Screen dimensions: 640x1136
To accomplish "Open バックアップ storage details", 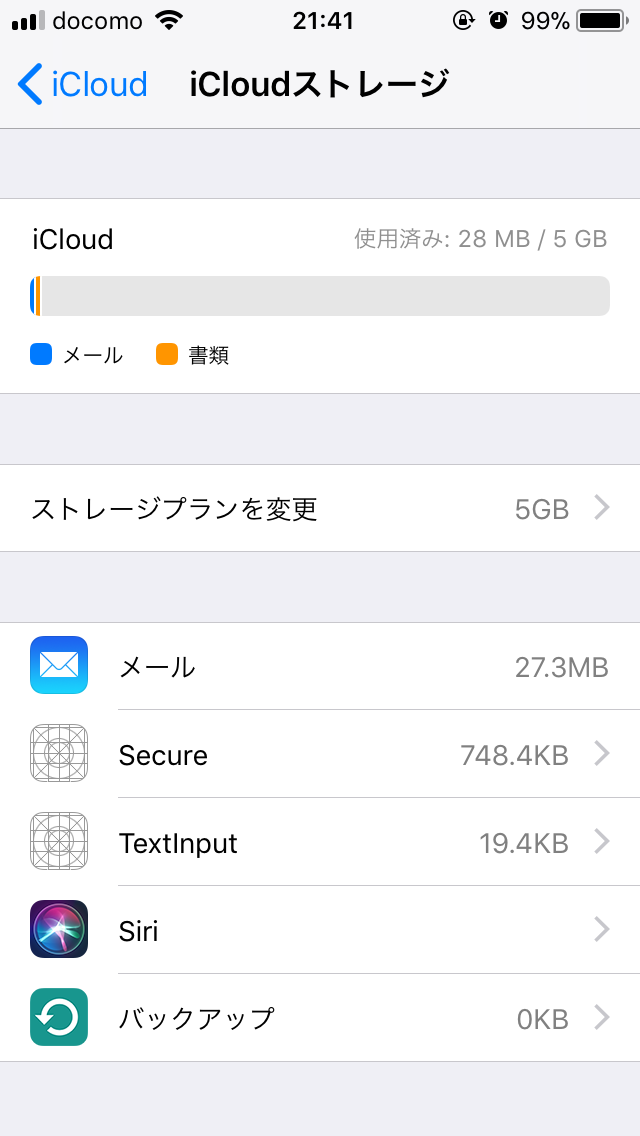I will pyautogui.click(x=320, y=1018).
